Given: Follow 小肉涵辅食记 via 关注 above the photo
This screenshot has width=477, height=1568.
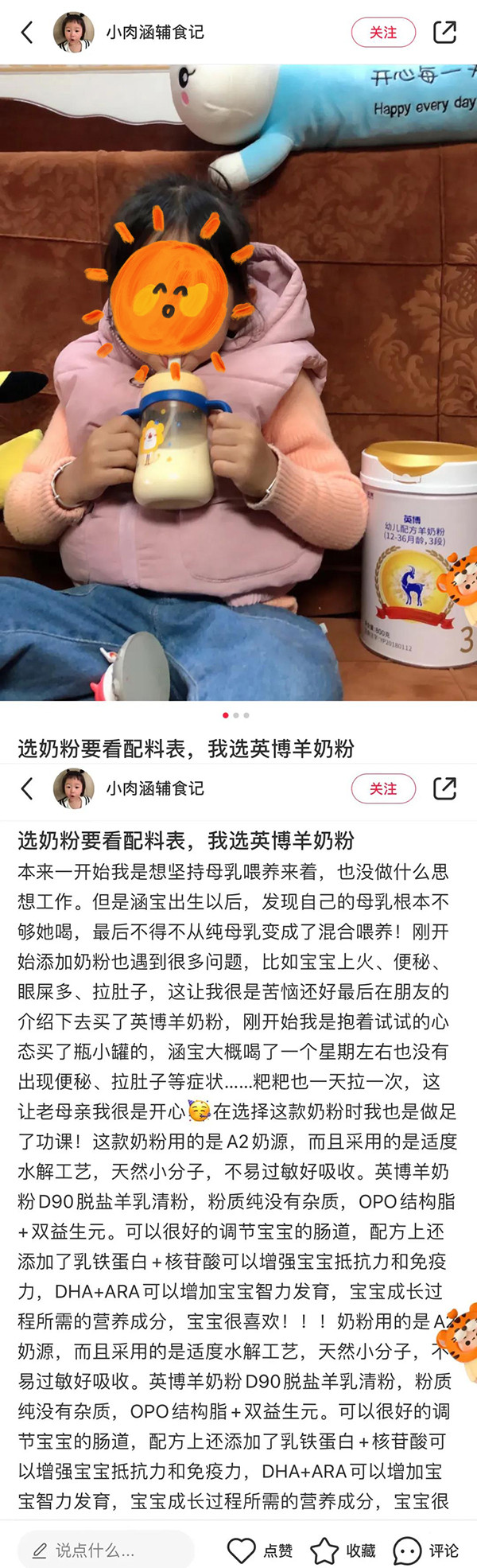Looking at the screenshot, I should 383,32.
